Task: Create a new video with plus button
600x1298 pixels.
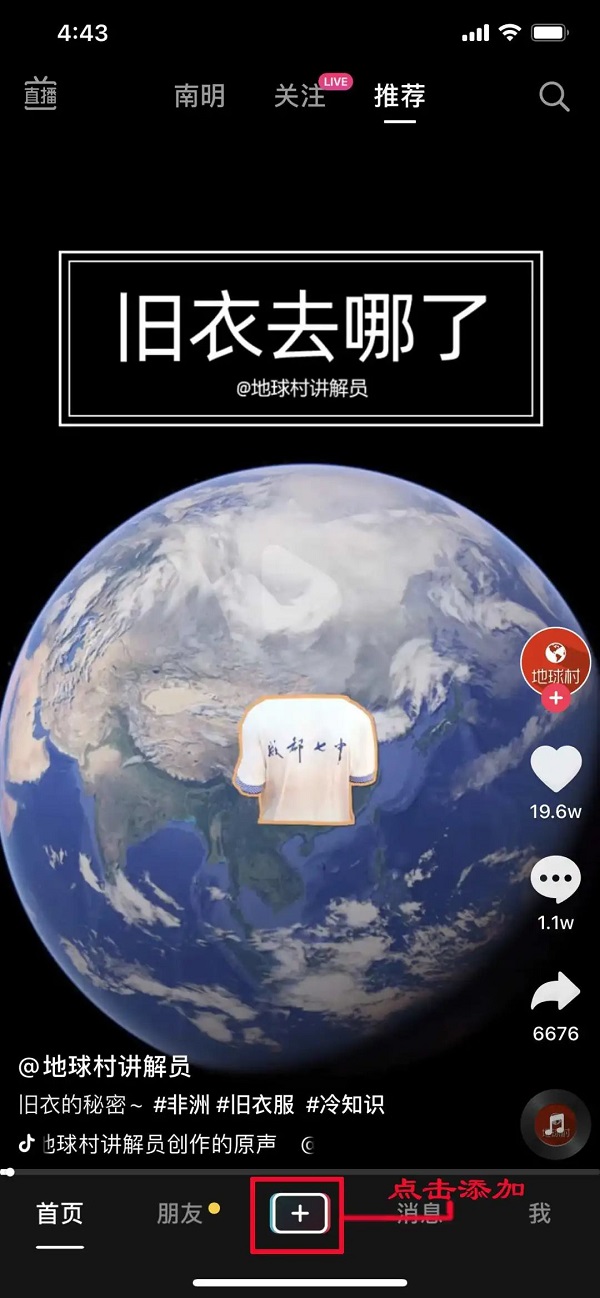Action: [300, 1214]
